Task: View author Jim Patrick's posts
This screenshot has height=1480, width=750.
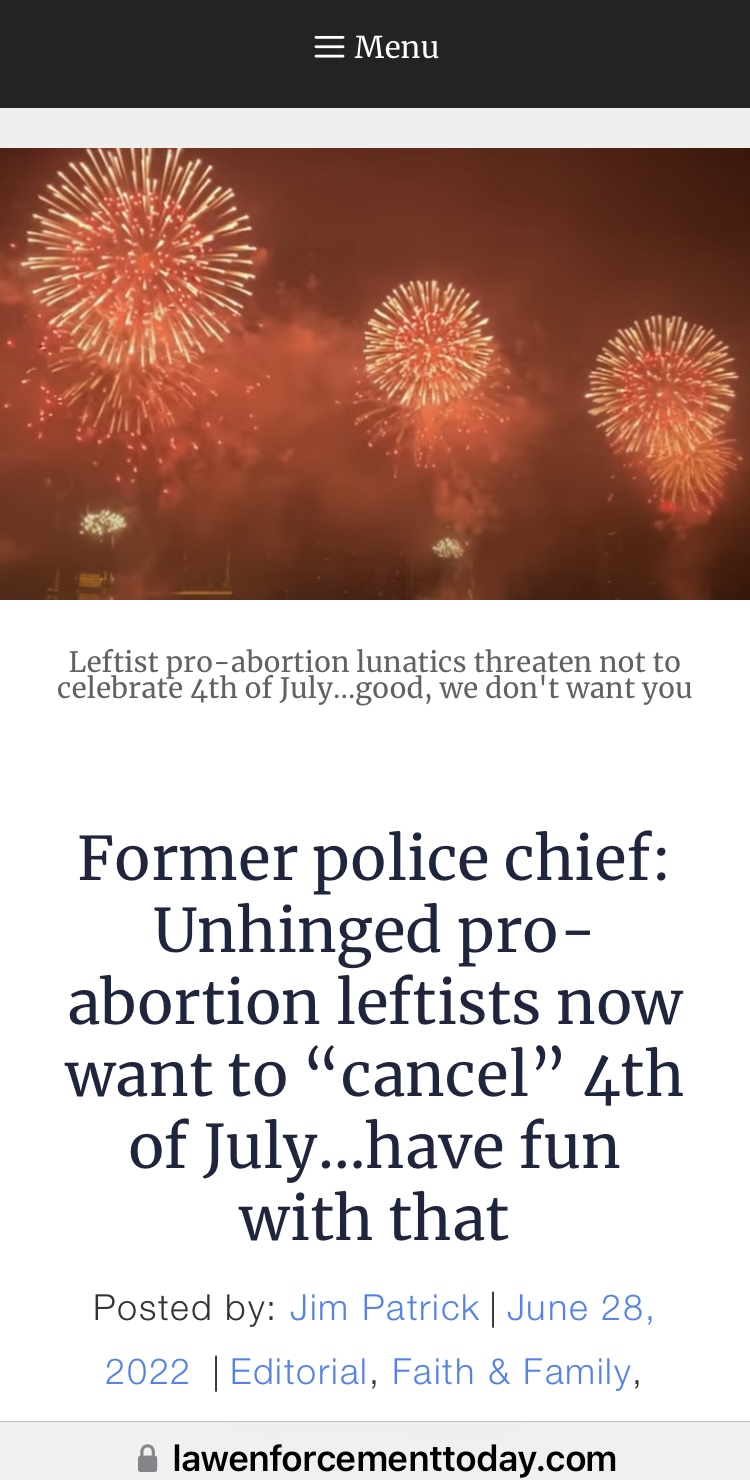Action: pyautogui.click(x=384, y=1308)
